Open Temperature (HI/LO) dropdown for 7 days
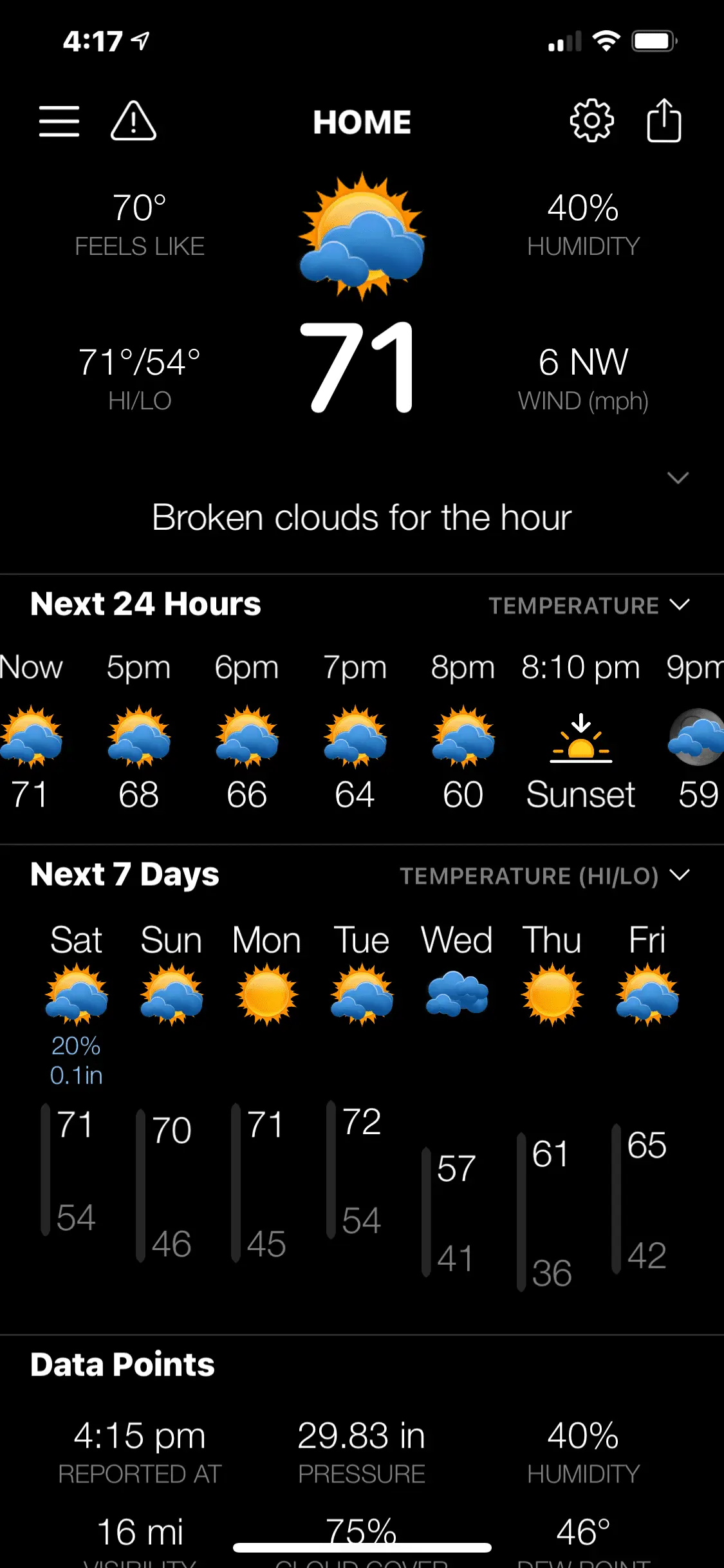The width and height of the screenshot is (724, 1568). pos(544,876)
